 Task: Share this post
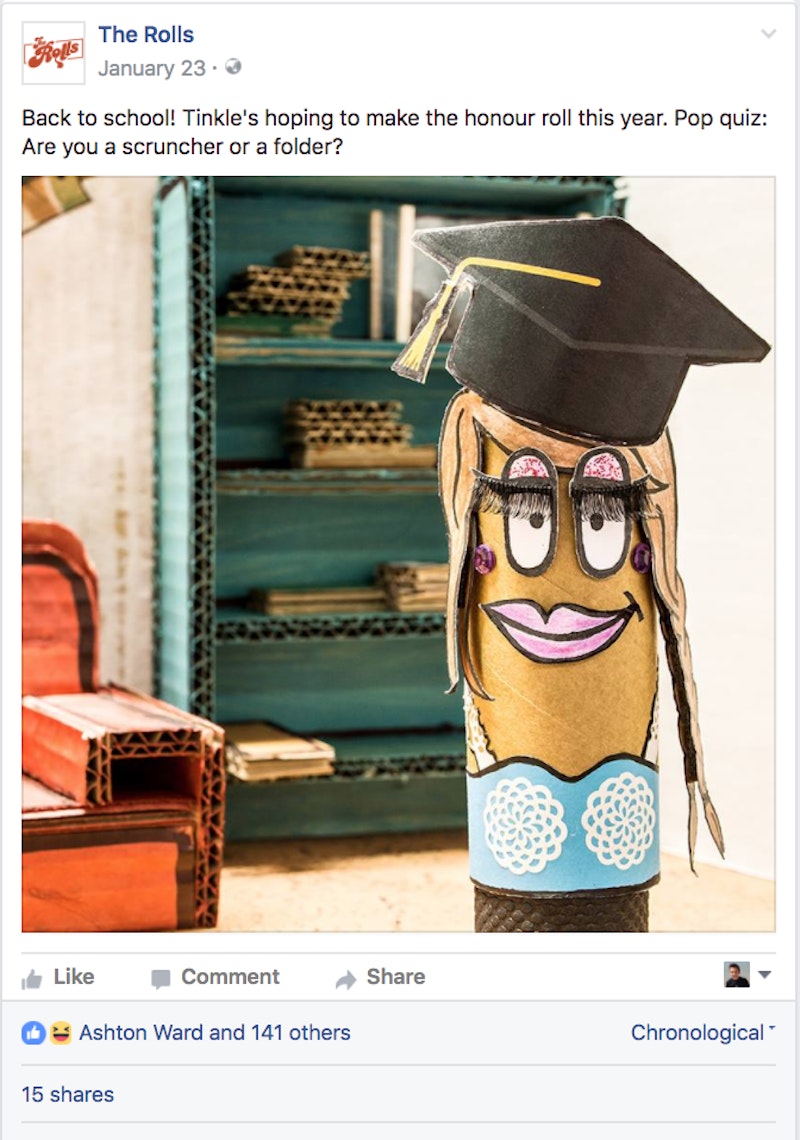381,977
